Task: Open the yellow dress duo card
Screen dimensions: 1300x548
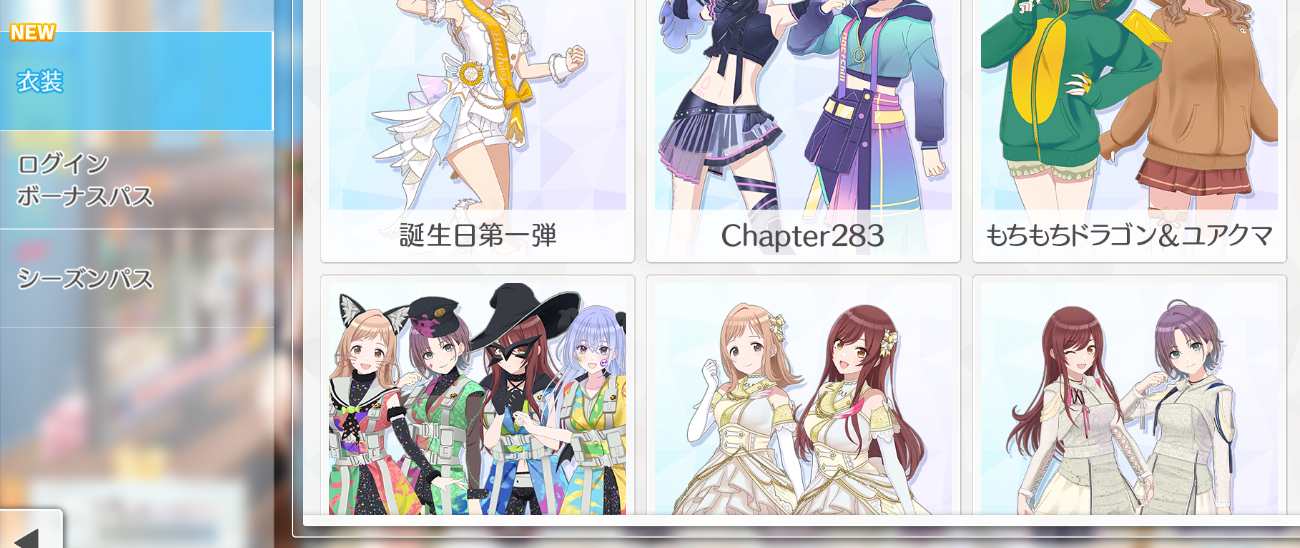Action: click(x=803, y=396)
